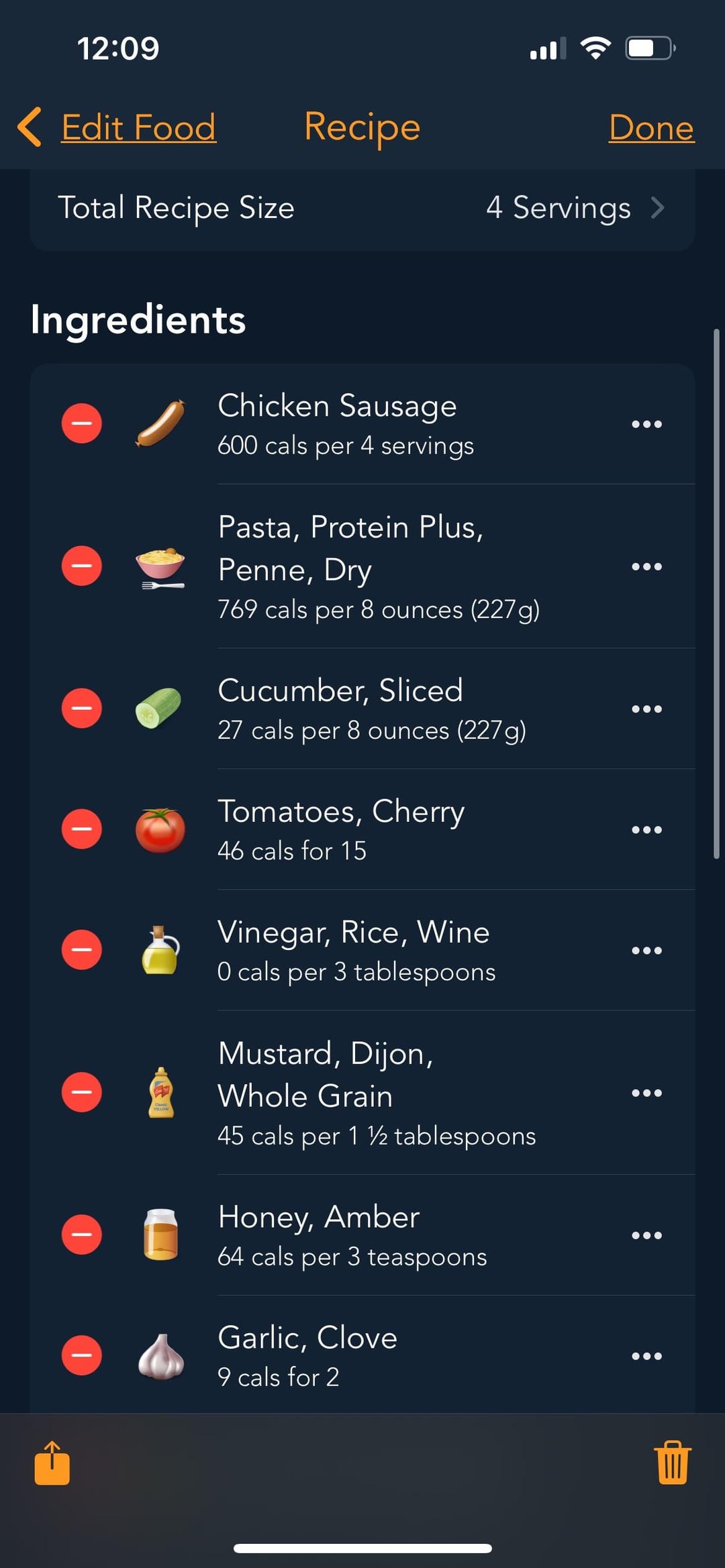Image resolution: width=725 pixels, height=1568 pixels.
Task: Open the Honey, Amber ingredient row
Action: coord(362,1235)
